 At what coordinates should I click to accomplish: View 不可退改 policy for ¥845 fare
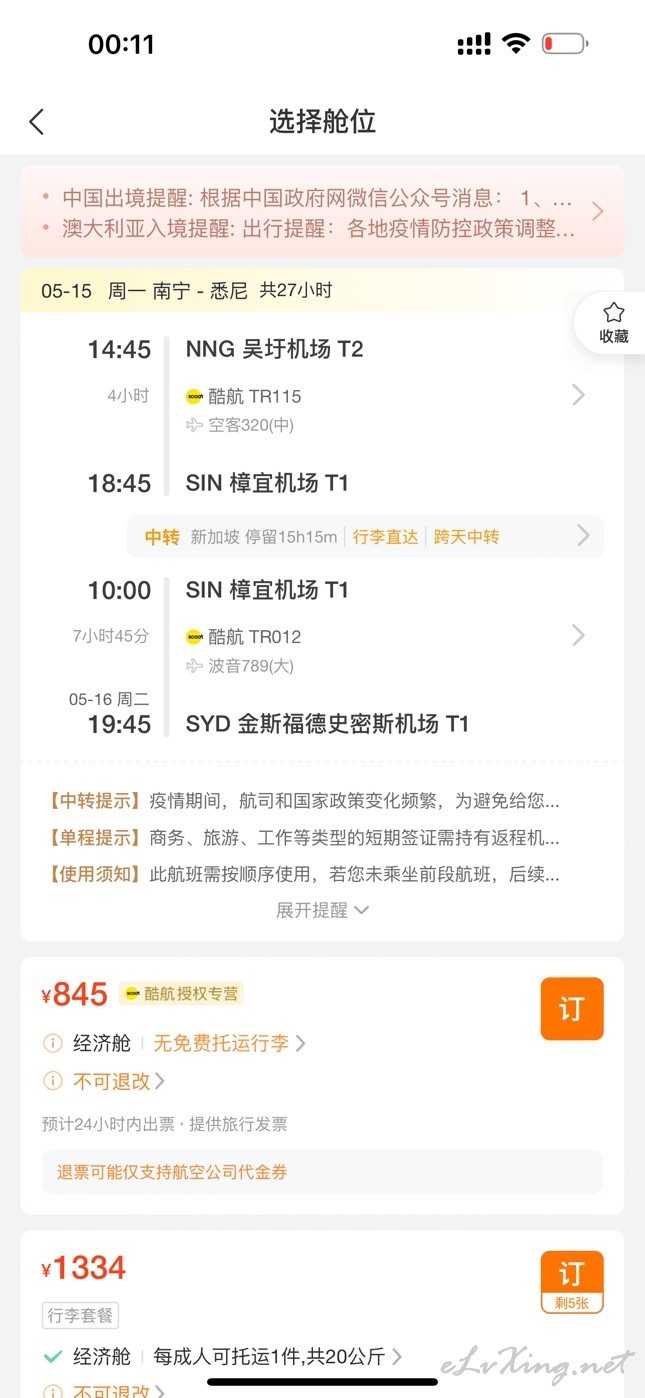click(118, 1081)
